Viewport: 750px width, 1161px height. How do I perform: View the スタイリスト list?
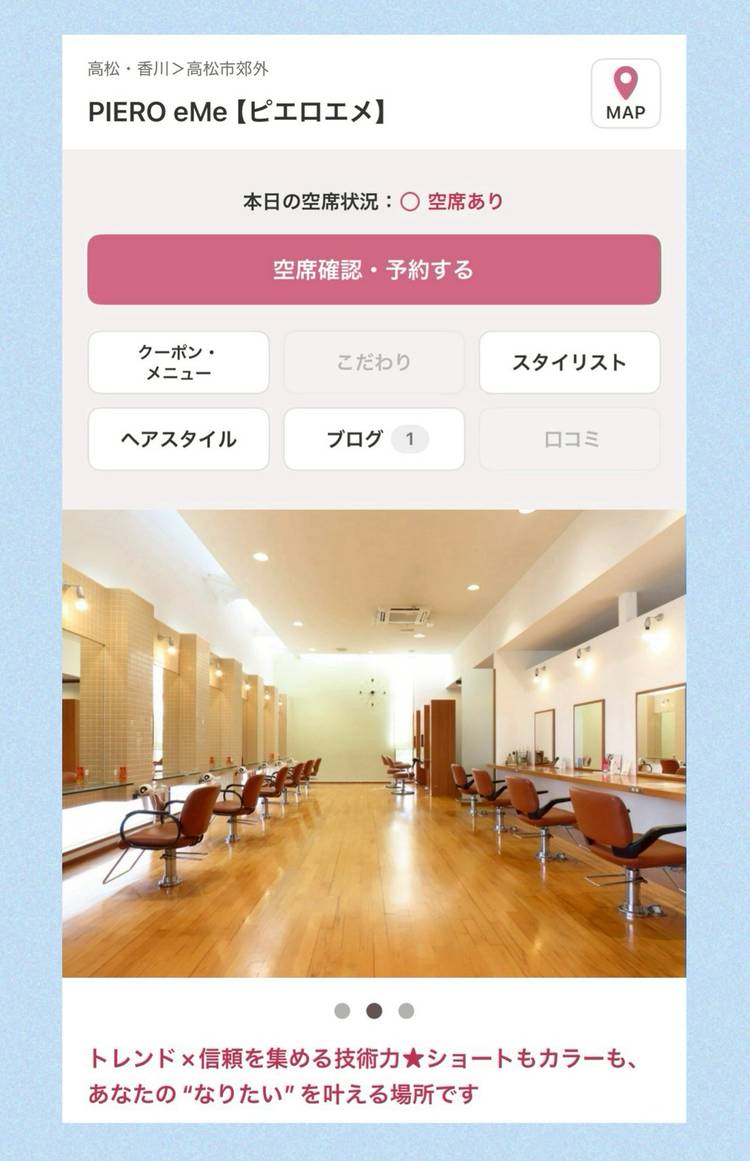point(569,362)
